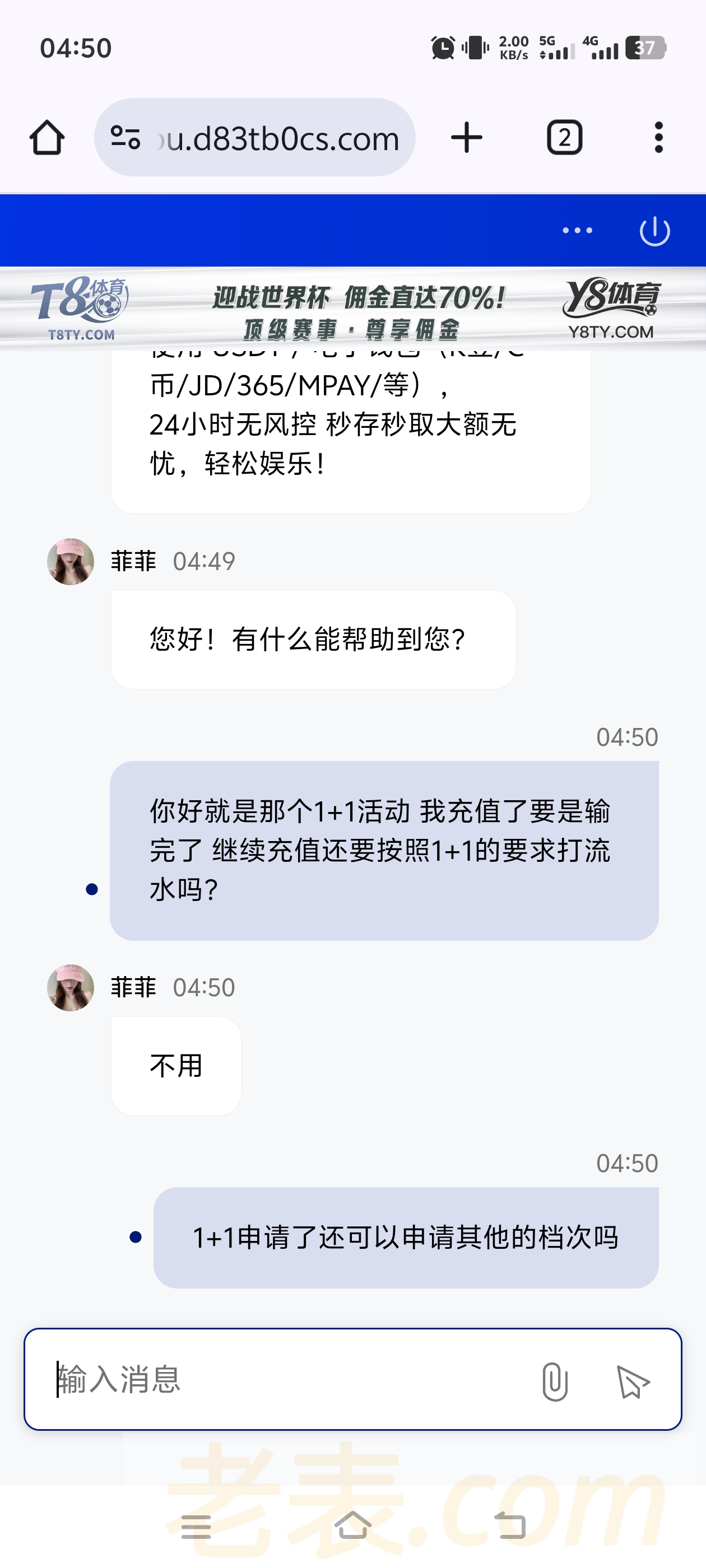Return to the phone's home screen

point(352,1525)
